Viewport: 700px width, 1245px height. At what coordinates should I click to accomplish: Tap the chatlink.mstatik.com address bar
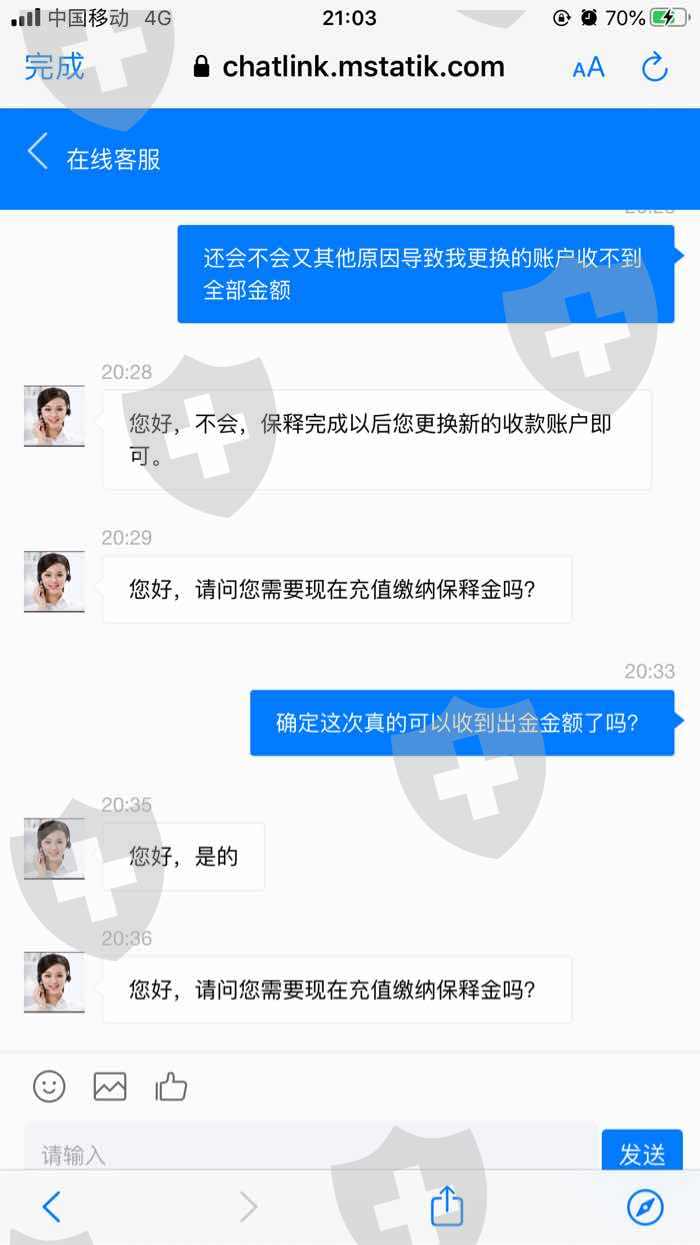point(350,67)
